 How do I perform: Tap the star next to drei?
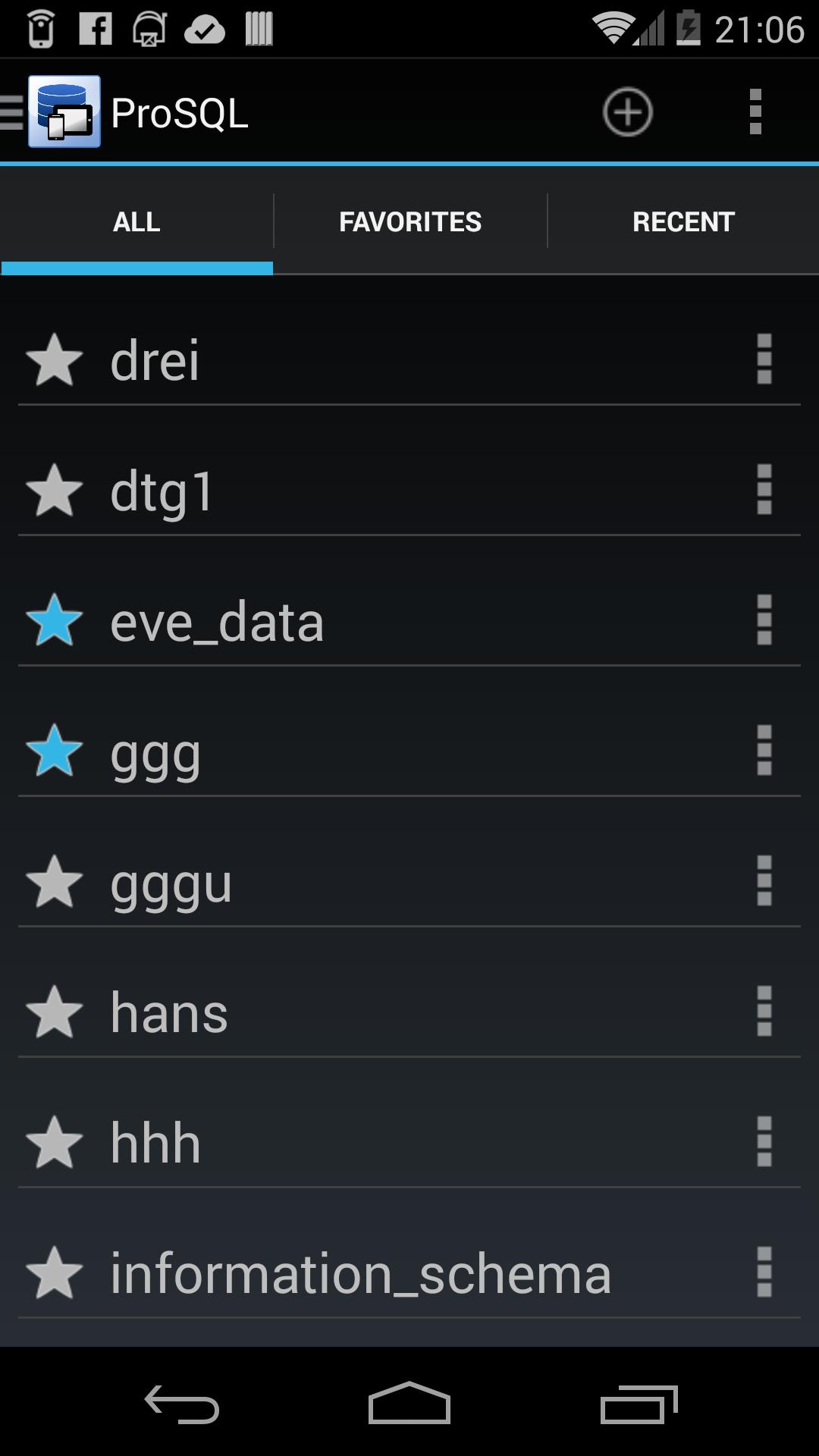tap(55, 360)
